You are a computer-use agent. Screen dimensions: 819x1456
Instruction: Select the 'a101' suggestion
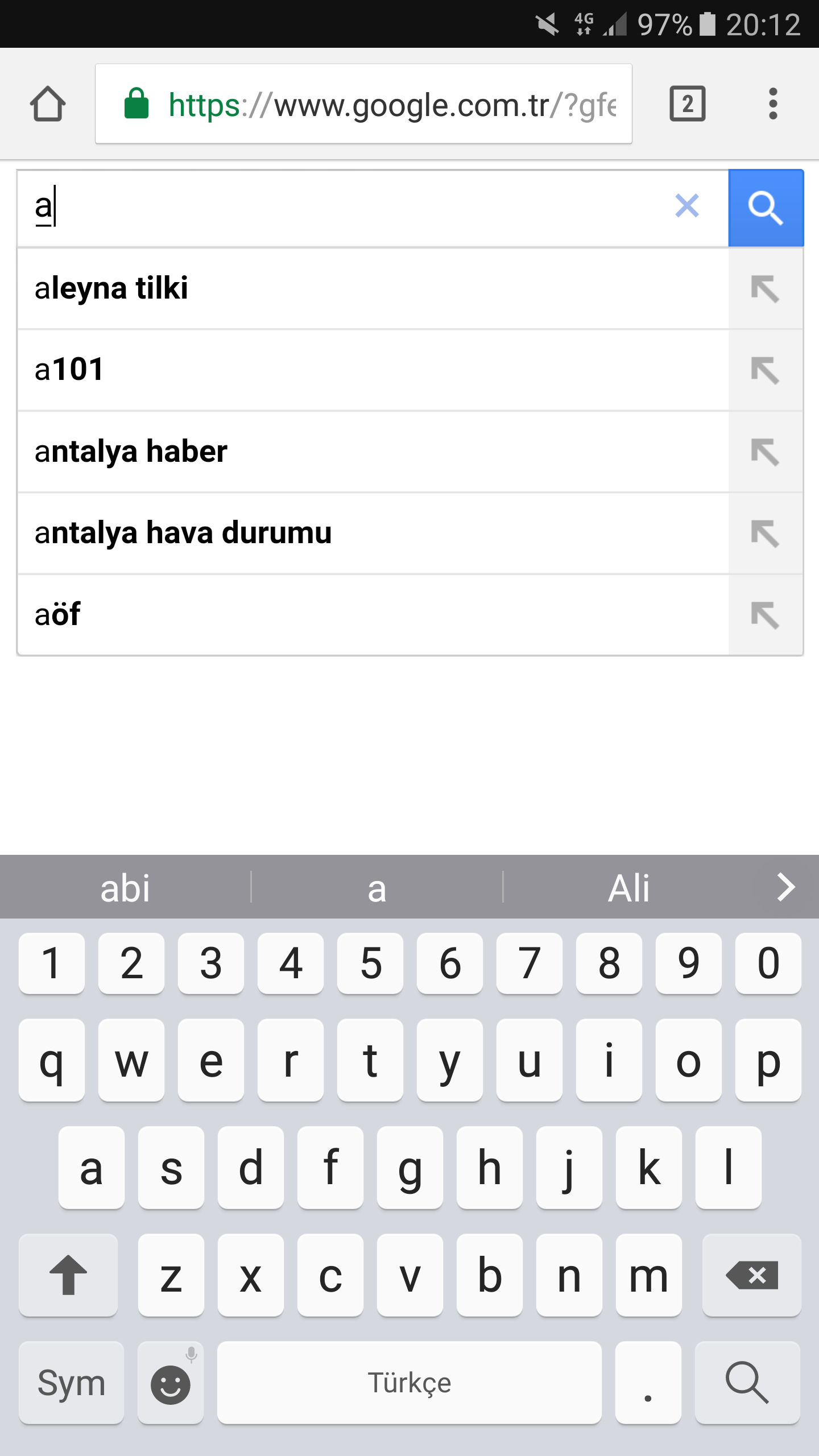pyautogui.click(x=341, y=370)
